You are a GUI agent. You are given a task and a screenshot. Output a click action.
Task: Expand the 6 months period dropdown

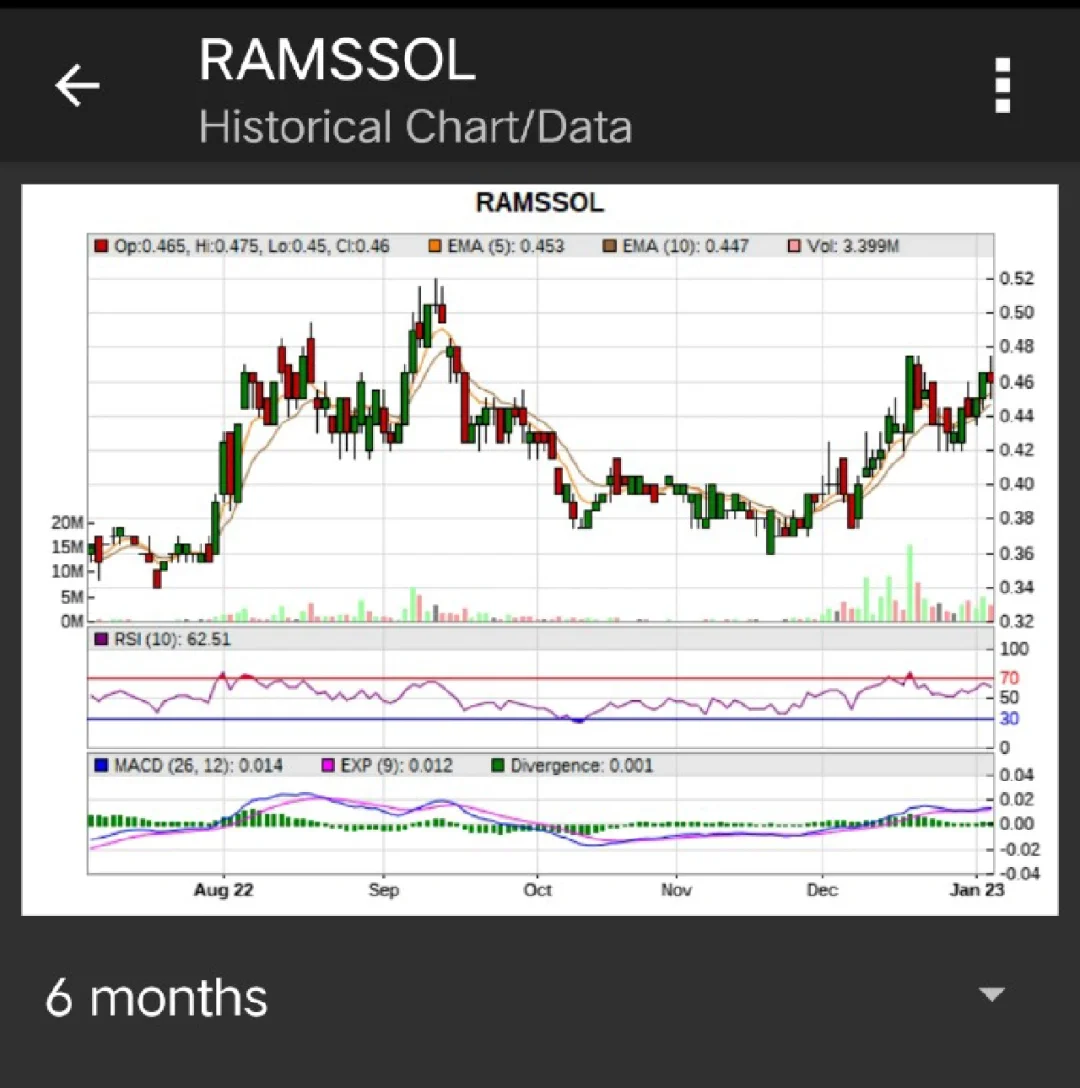(990, 995)
